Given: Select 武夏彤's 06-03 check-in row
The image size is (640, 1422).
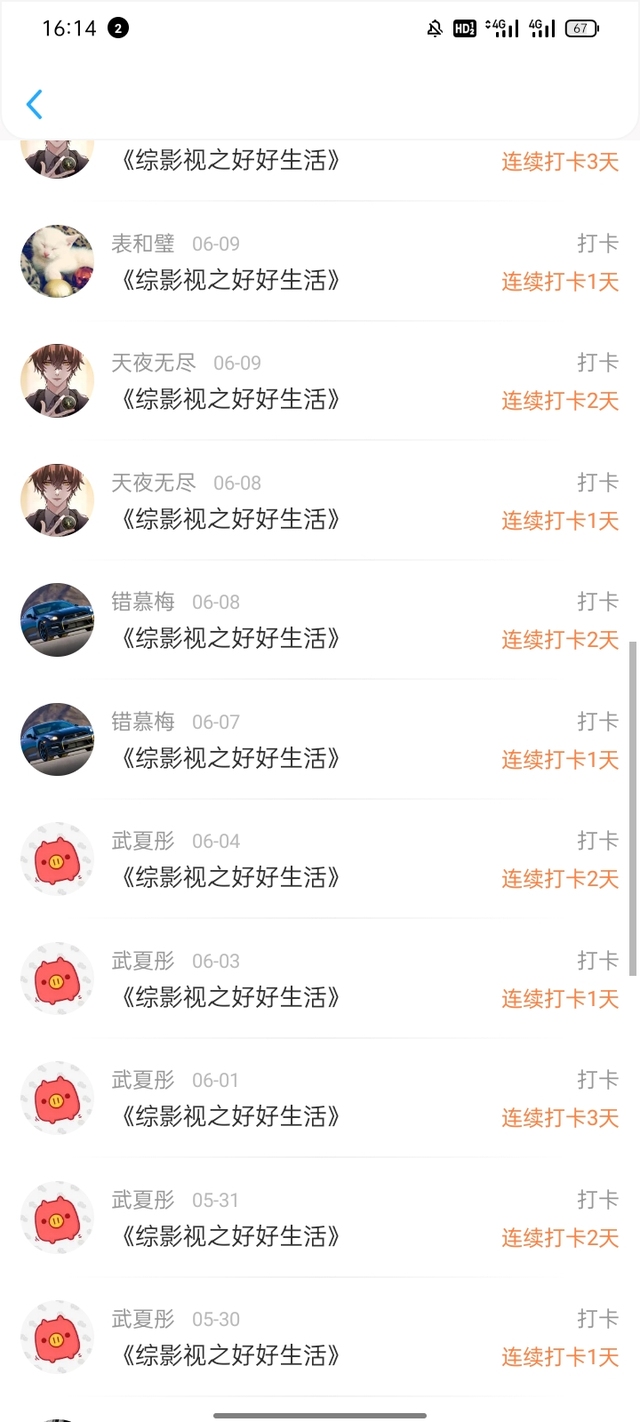Looking at the screenshot, I should [x=320, y=979].
